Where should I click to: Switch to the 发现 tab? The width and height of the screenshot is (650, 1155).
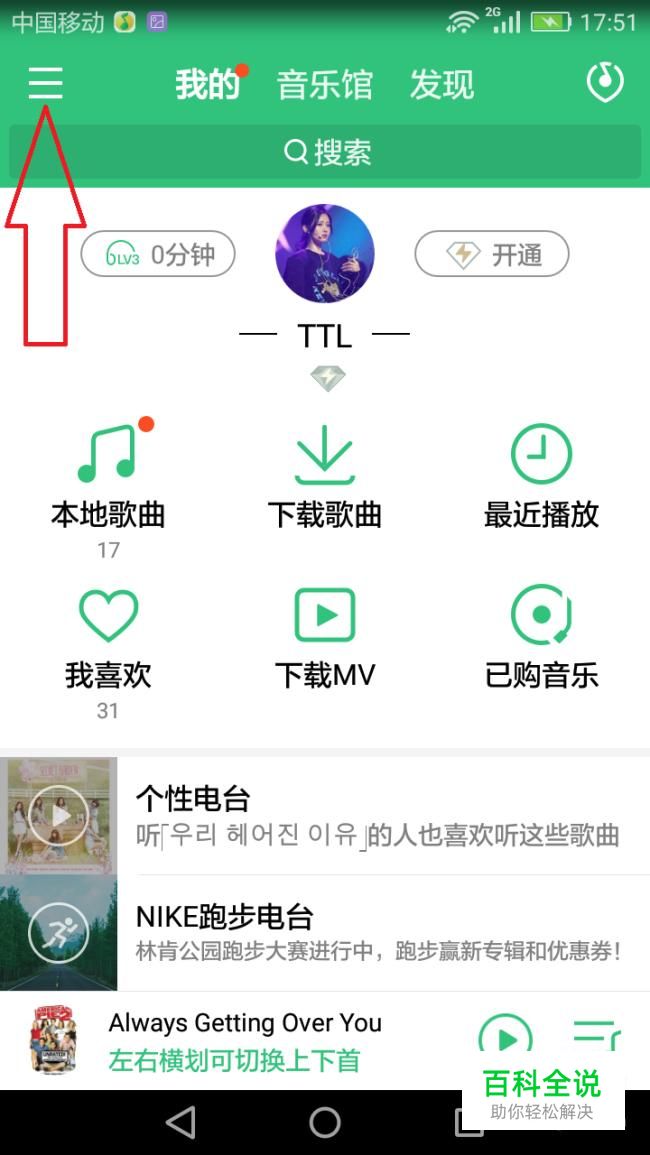point(441,85)
